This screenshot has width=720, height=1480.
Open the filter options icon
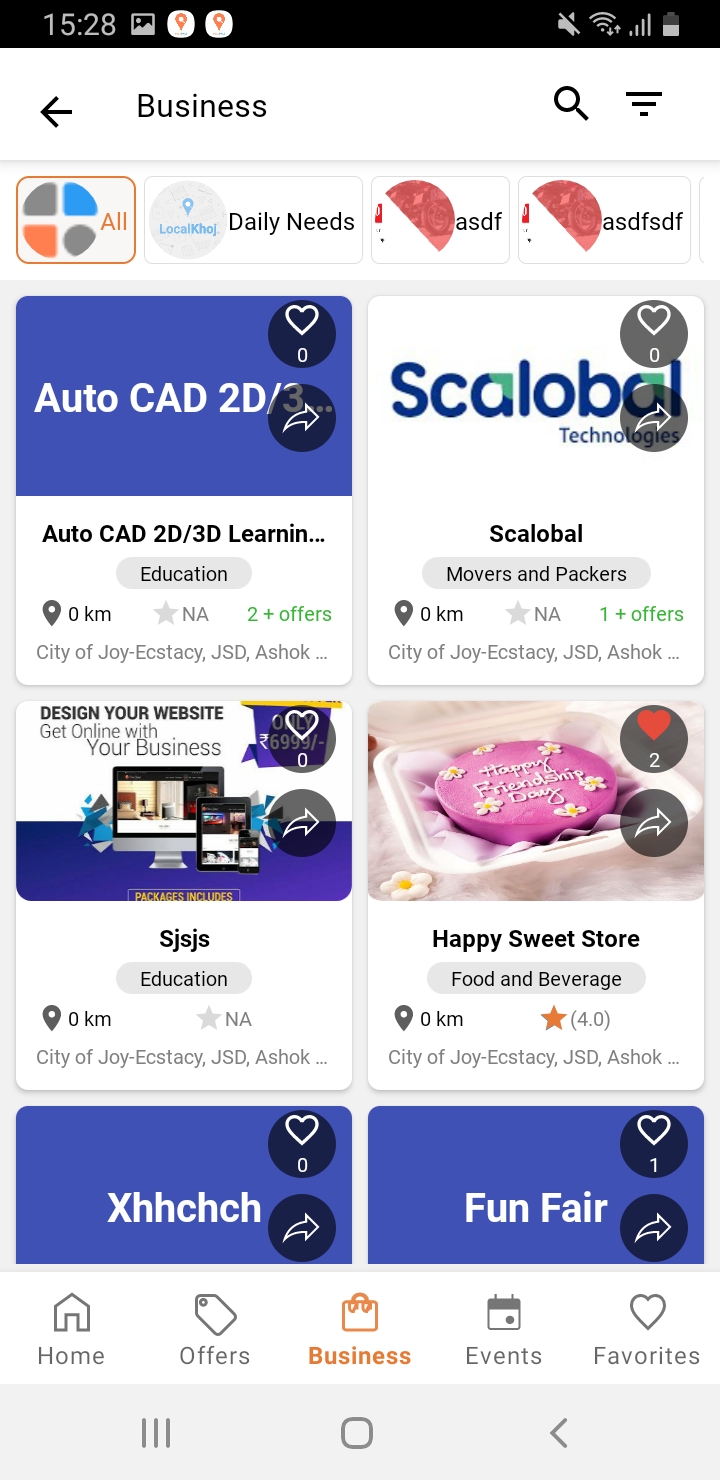pyautogui.click(x=644, y=103)
